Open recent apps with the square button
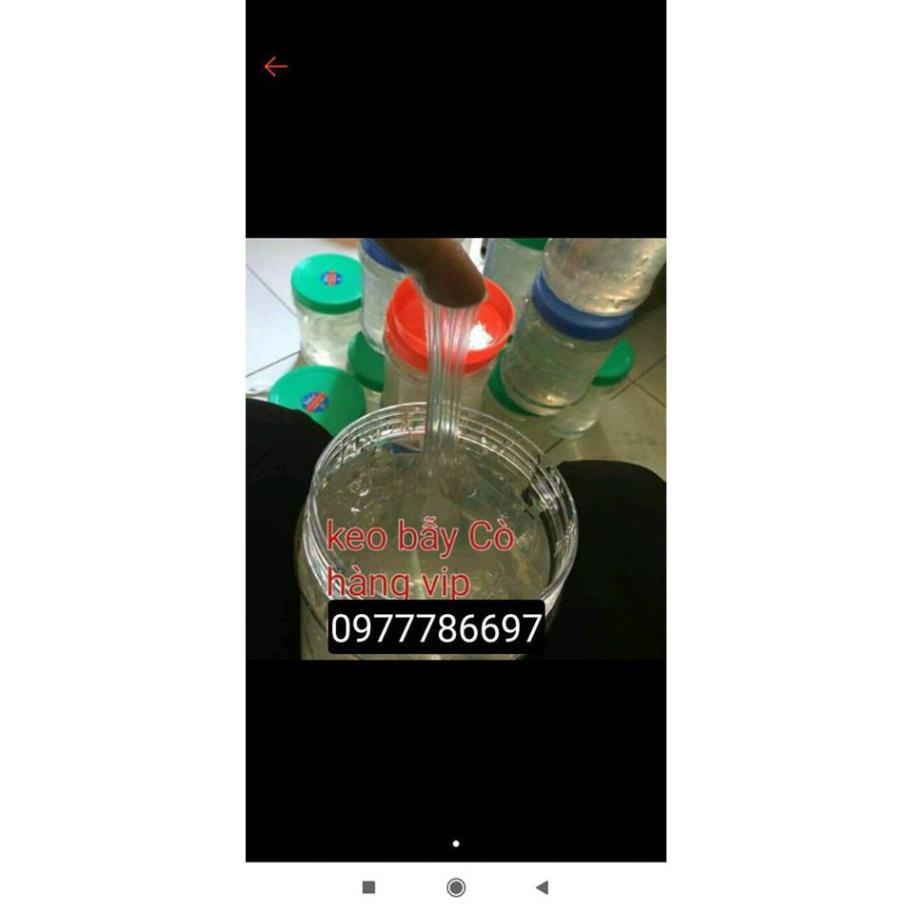This screenshot has height=912, width=912. [x=369, y=887]
